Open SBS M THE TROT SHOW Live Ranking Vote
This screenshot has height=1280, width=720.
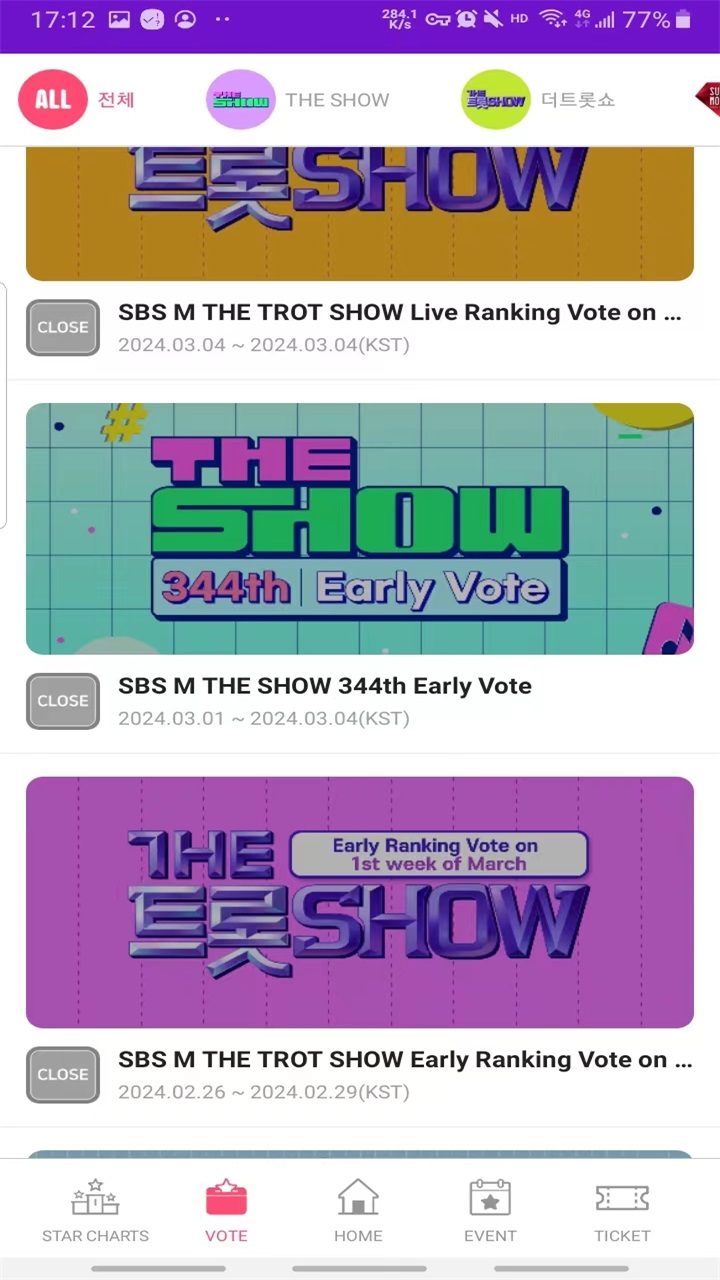(x=400, y=313)
